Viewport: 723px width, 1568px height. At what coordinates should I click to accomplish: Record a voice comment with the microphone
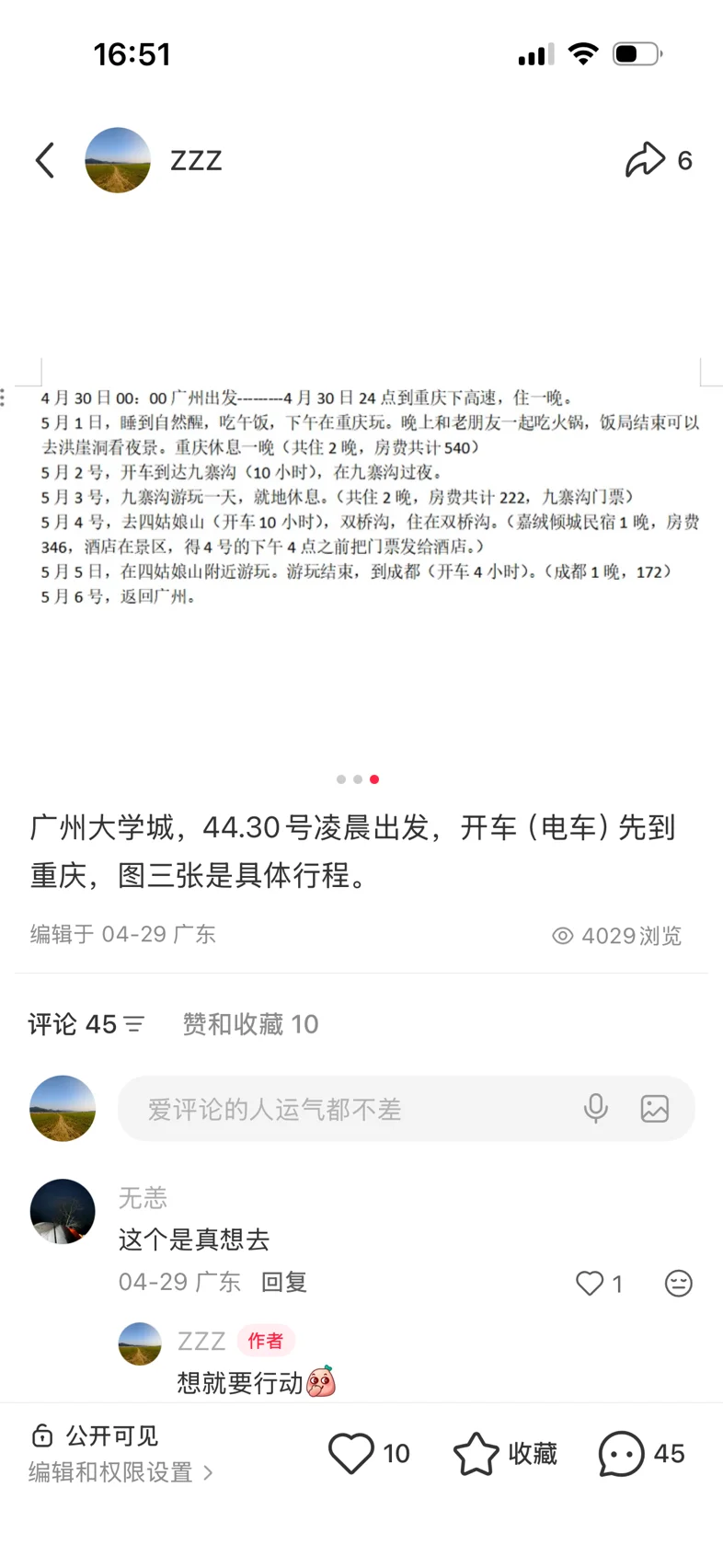click(596, 1109)
